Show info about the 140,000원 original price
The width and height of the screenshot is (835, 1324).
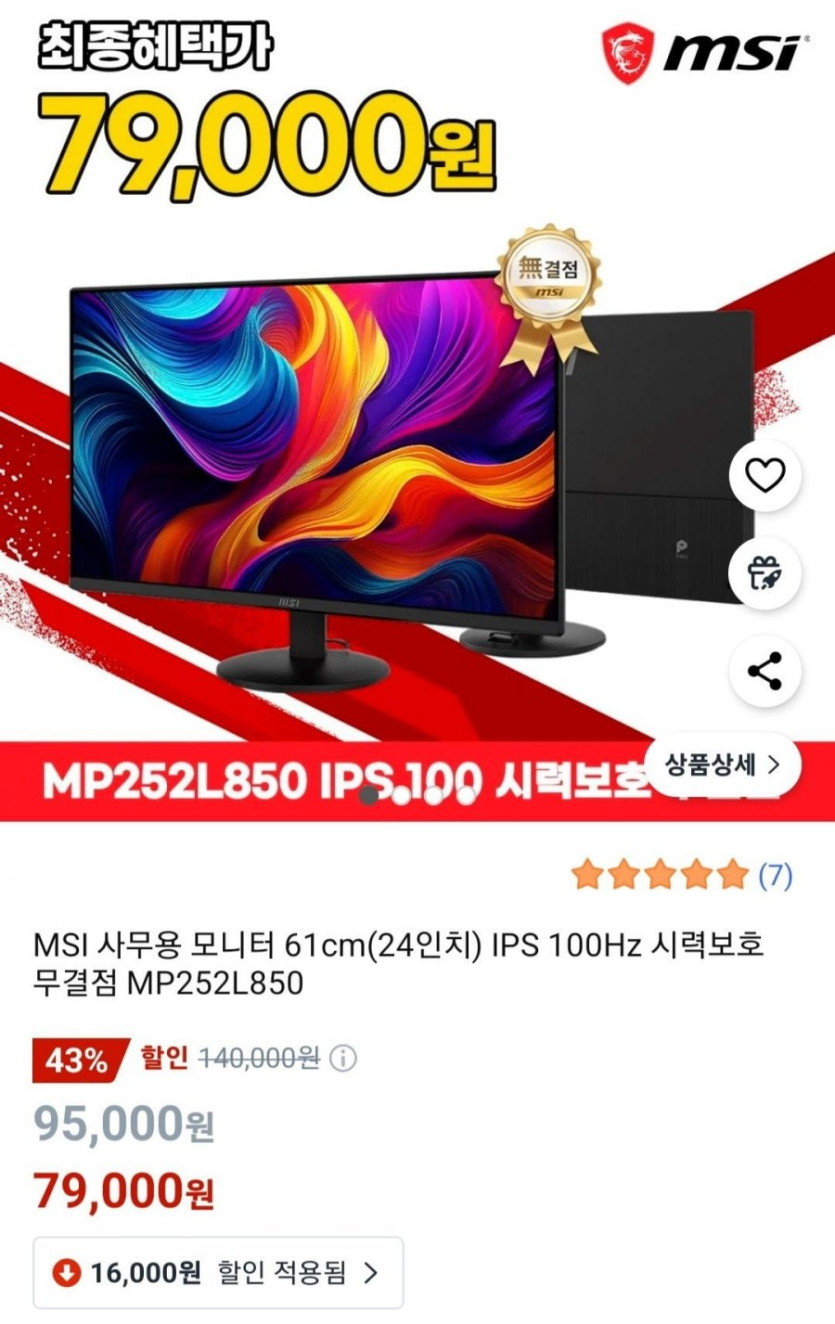[343, 1059]
